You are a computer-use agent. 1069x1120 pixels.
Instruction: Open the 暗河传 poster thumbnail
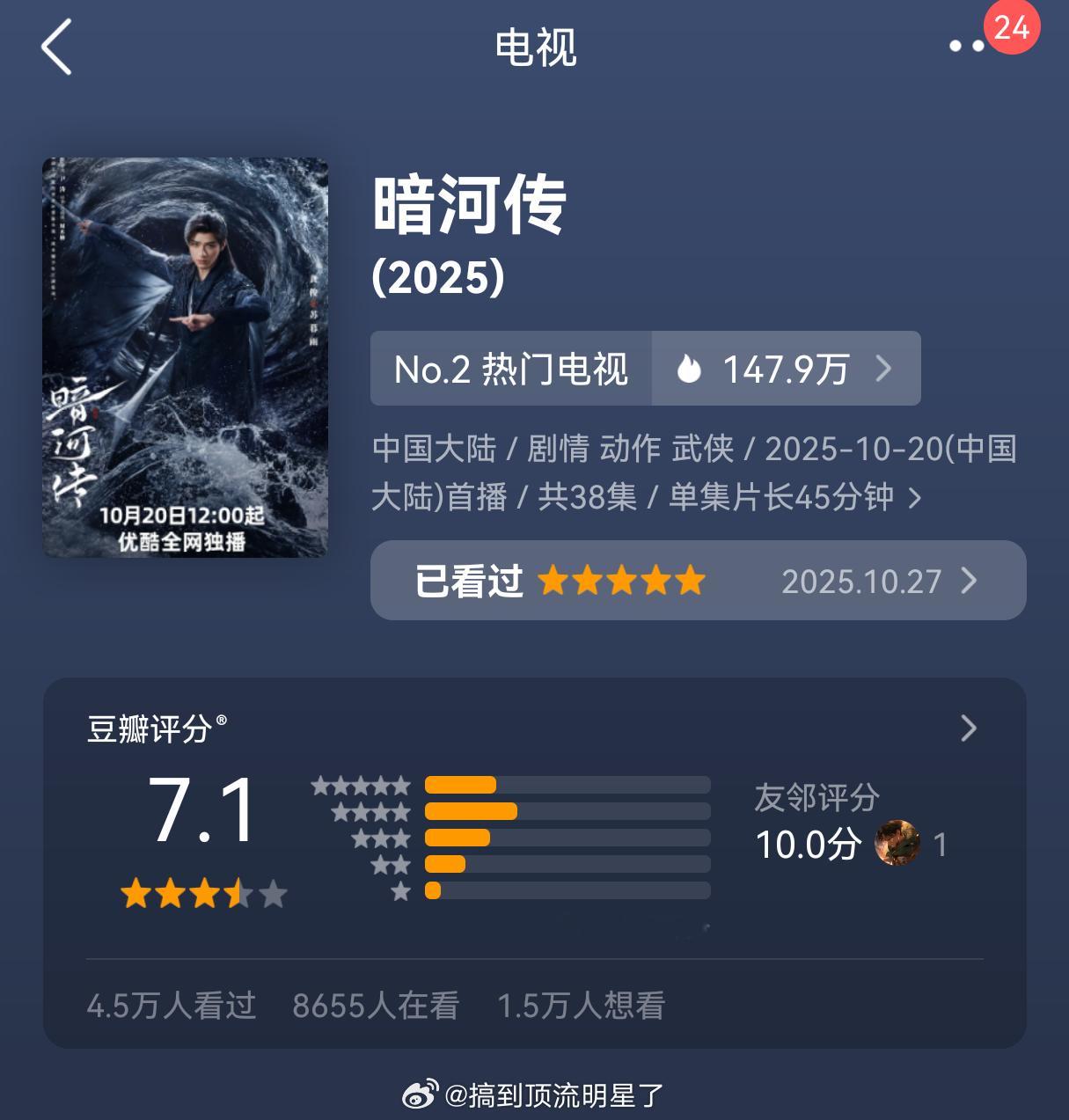183,355
